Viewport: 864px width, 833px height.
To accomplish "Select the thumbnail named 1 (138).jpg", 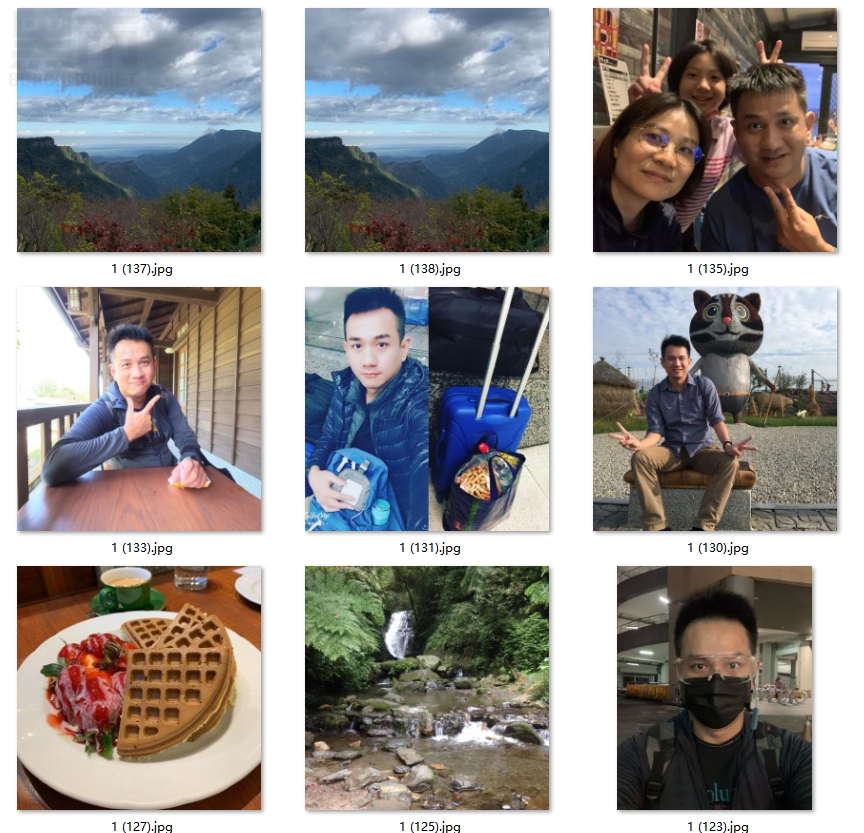I will [427, 130].
